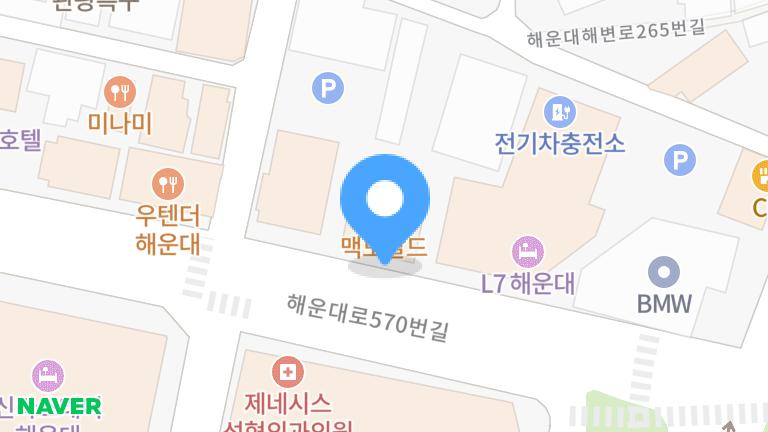Viewport: 768px width, 432px height.
Task: Select the 제네시스 성형외과 clinic marker
Action: [288, 373]
